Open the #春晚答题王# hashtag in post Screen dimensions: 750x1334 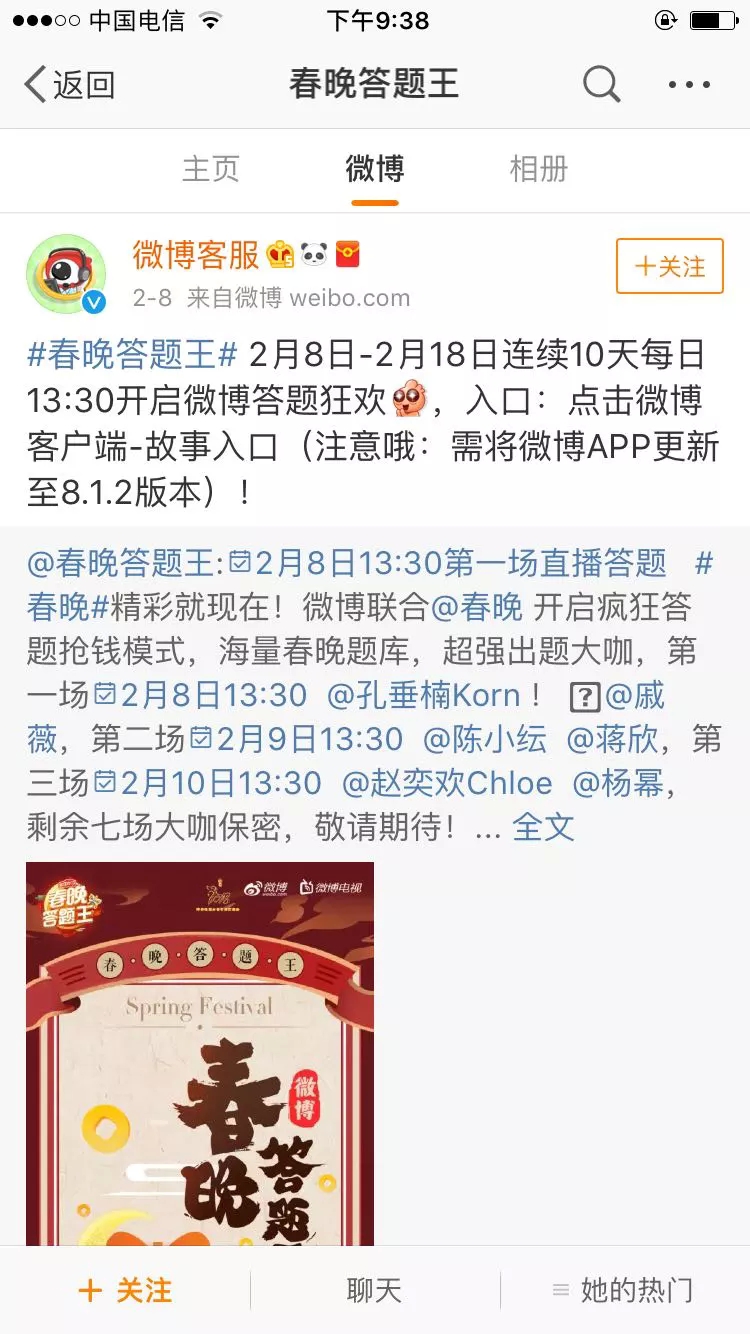click(x=132, y=354)
